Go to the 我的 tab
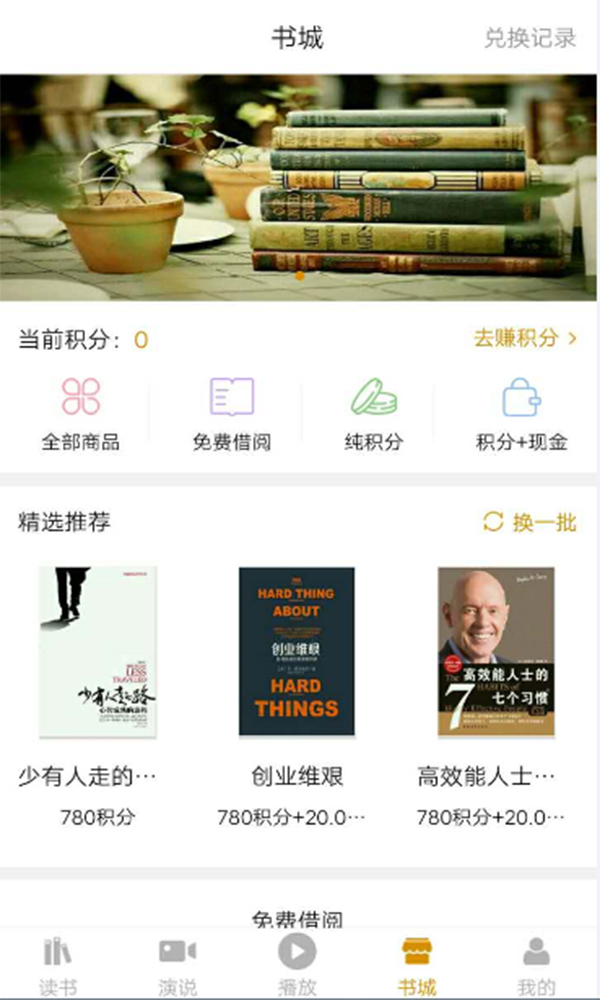This screenshot has width=600, height=1000. 536,966
